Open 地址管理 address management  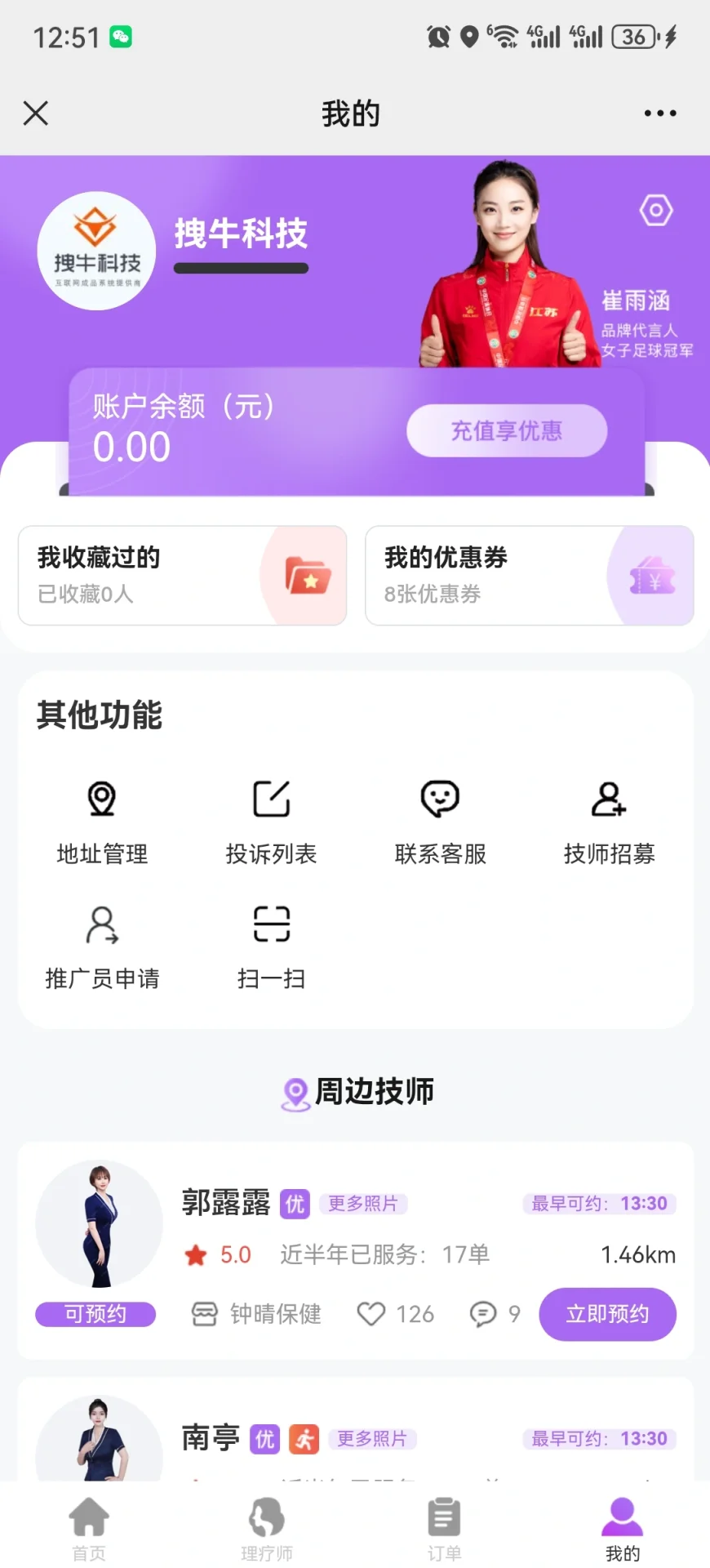[102, 821]
